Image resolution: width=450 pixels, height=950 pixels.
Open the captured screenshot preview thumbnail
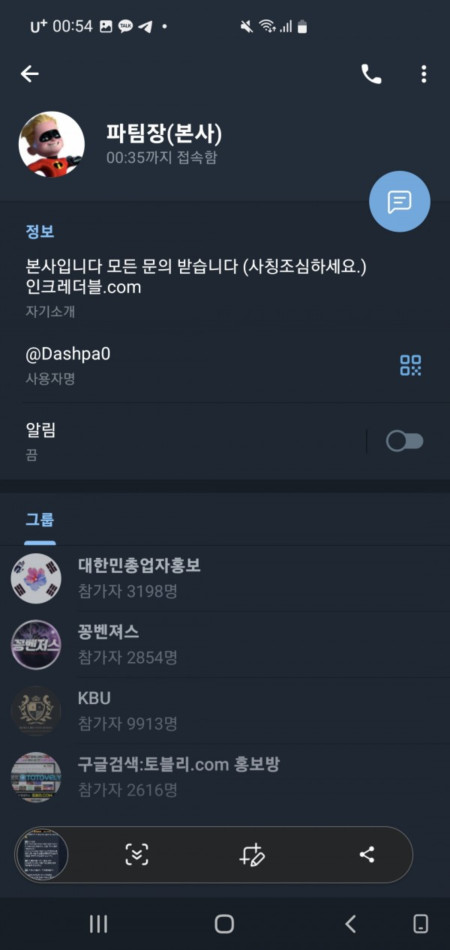pos(41,855)
